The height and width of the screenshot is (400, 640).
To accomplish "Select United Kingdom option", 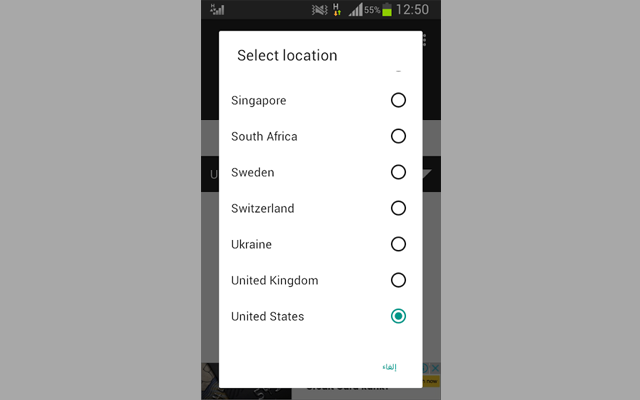I will (x=398, y=280).
